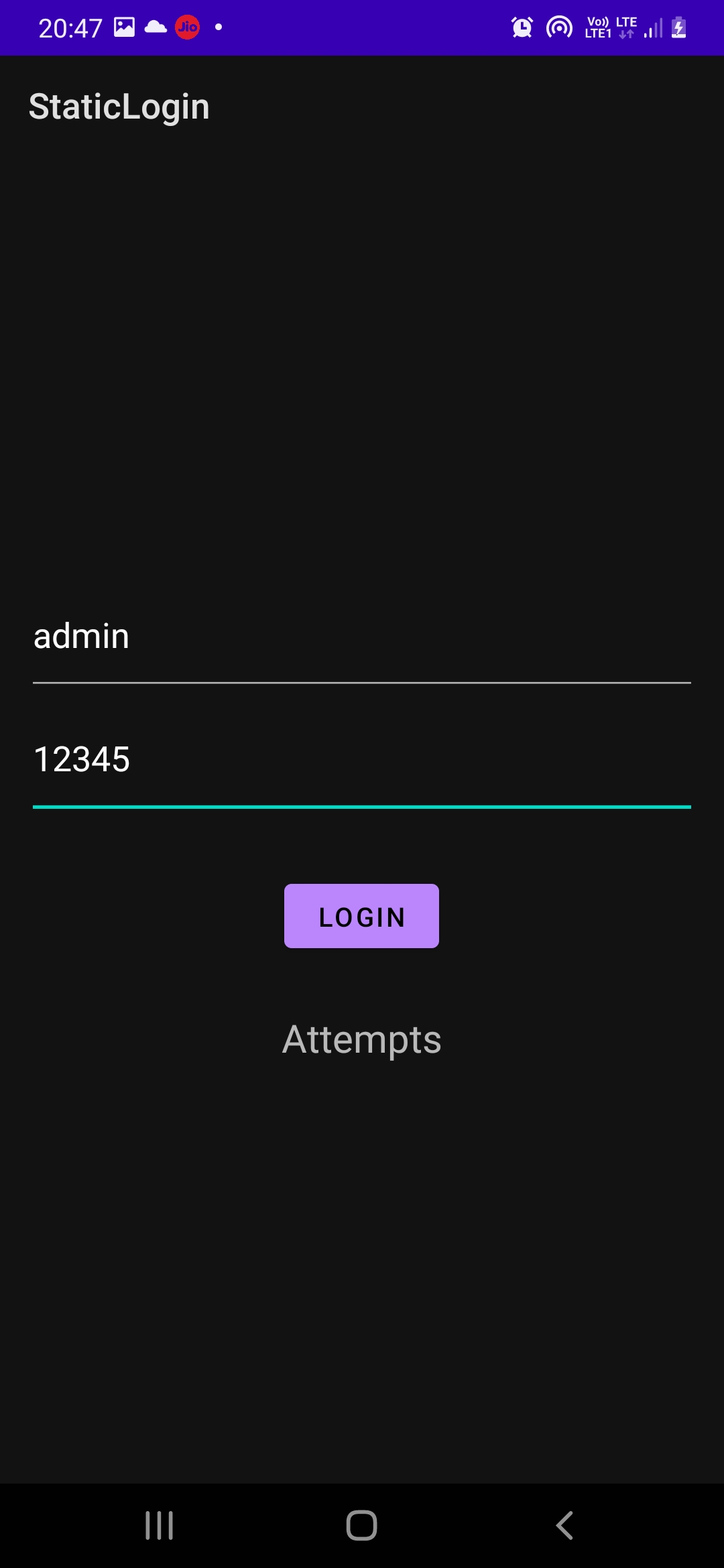Tap the Attempts label

tap(361, 1039)
